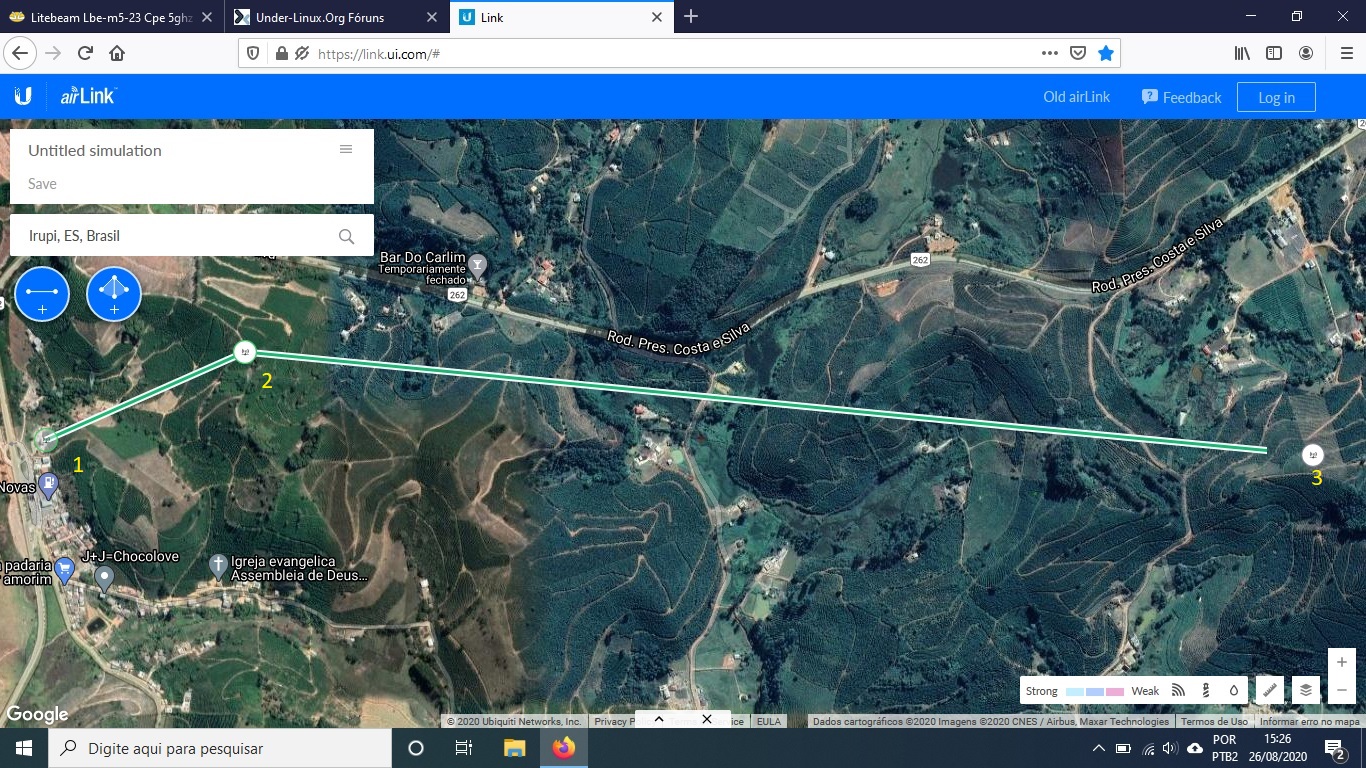Add a new point-to-point link
The height and width of the screenshot is (768, 1366).
(42, 294)
